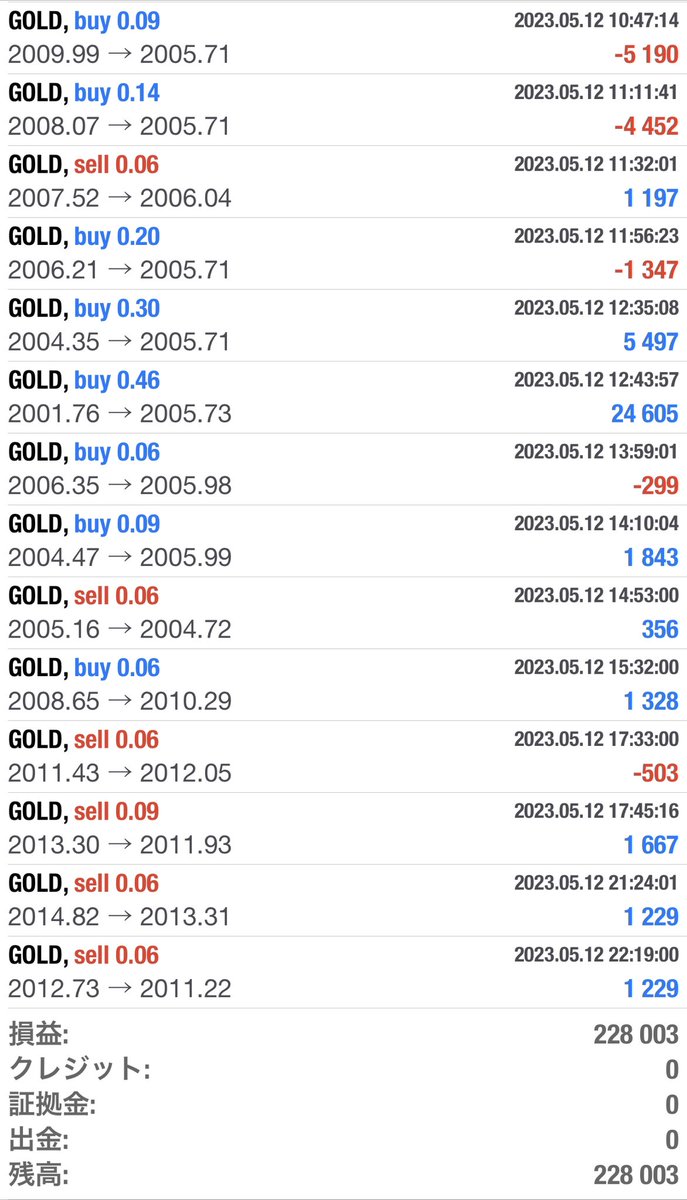Select the GOLD sell trade at 22:19:00

point(343,973)
